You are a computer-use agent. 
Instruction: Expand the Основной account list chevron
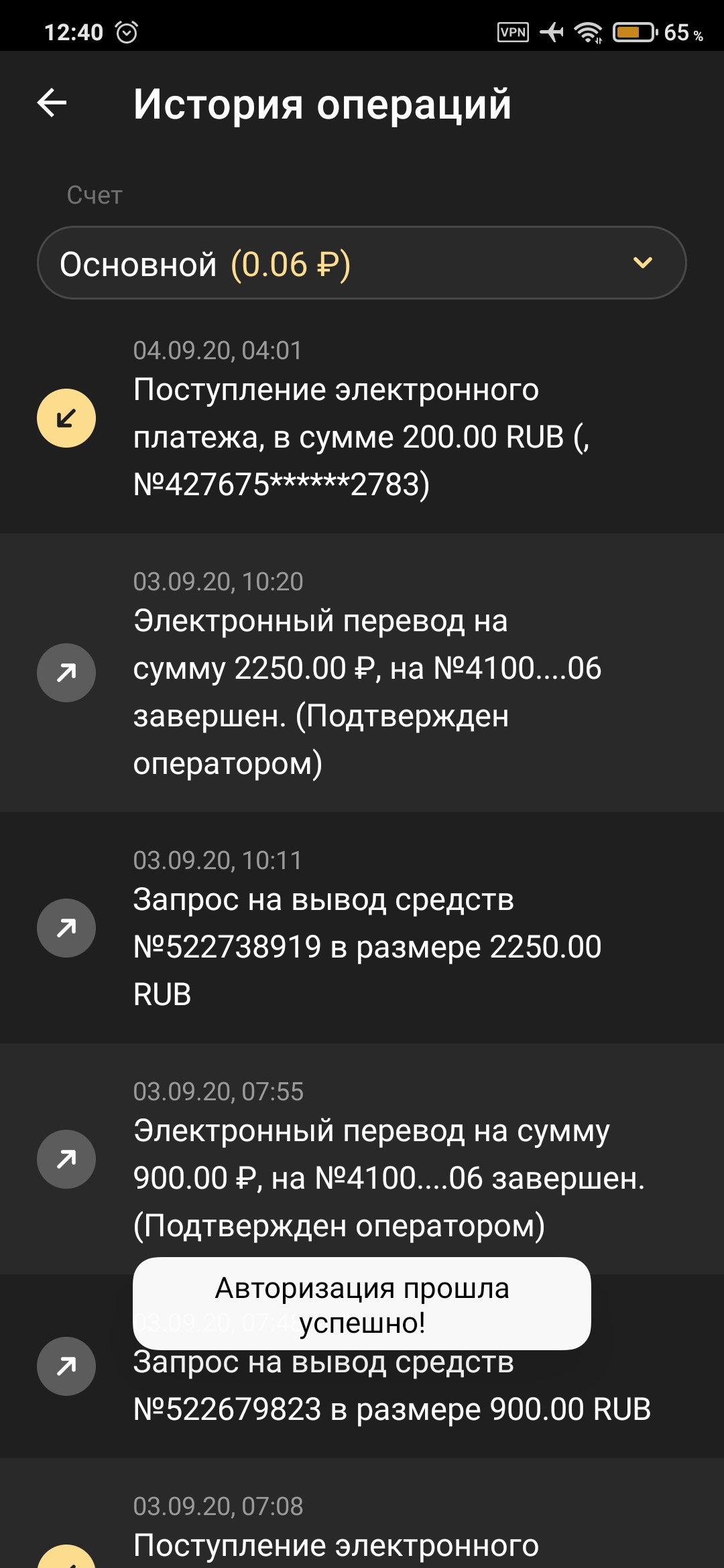tap(642, 264)
